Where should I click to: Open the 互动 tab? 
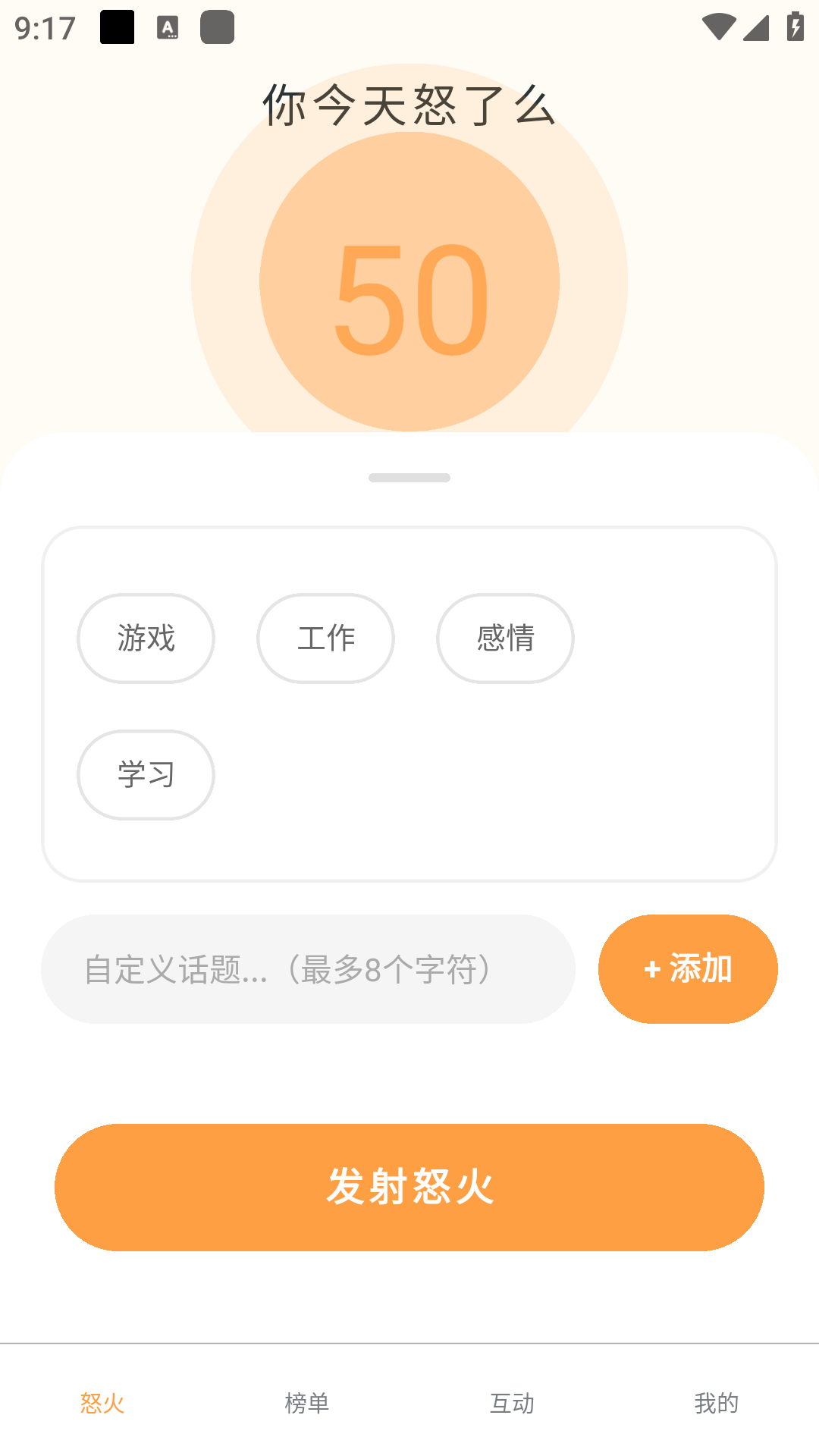coord(512,1404)
